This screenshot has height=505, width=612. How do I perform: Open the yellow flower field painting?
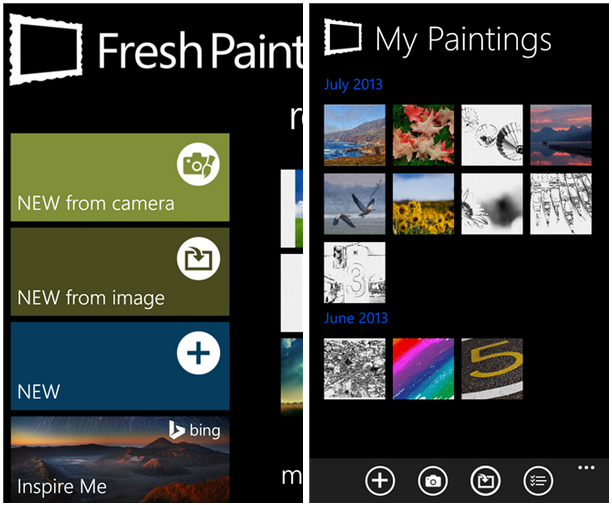pyautogui.click(x=423, y=203)
